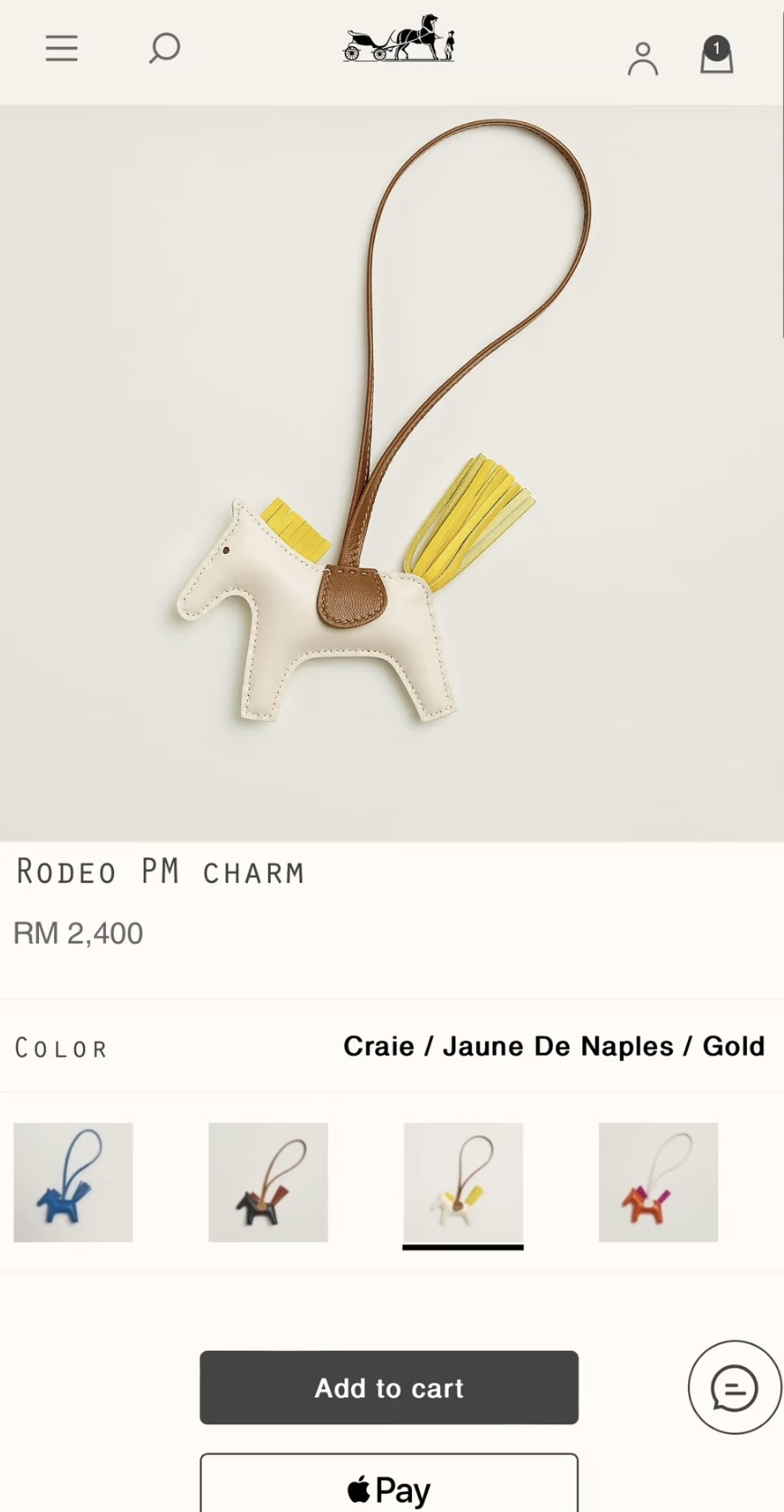Open the hamburger menu
Viewport: 784px width, 1512px height.
click(x=62, y=48)
